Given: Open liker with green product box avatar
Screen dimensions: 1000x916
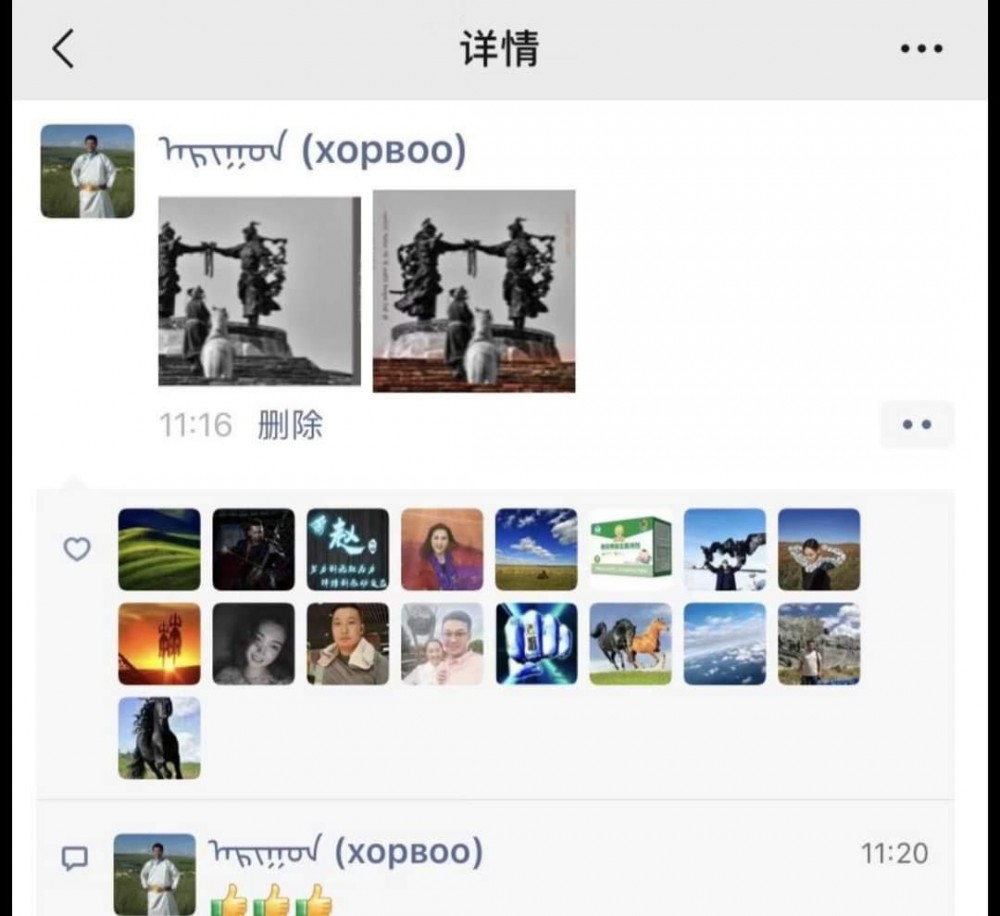Looking at the screenshot, I should coord(630,549).
